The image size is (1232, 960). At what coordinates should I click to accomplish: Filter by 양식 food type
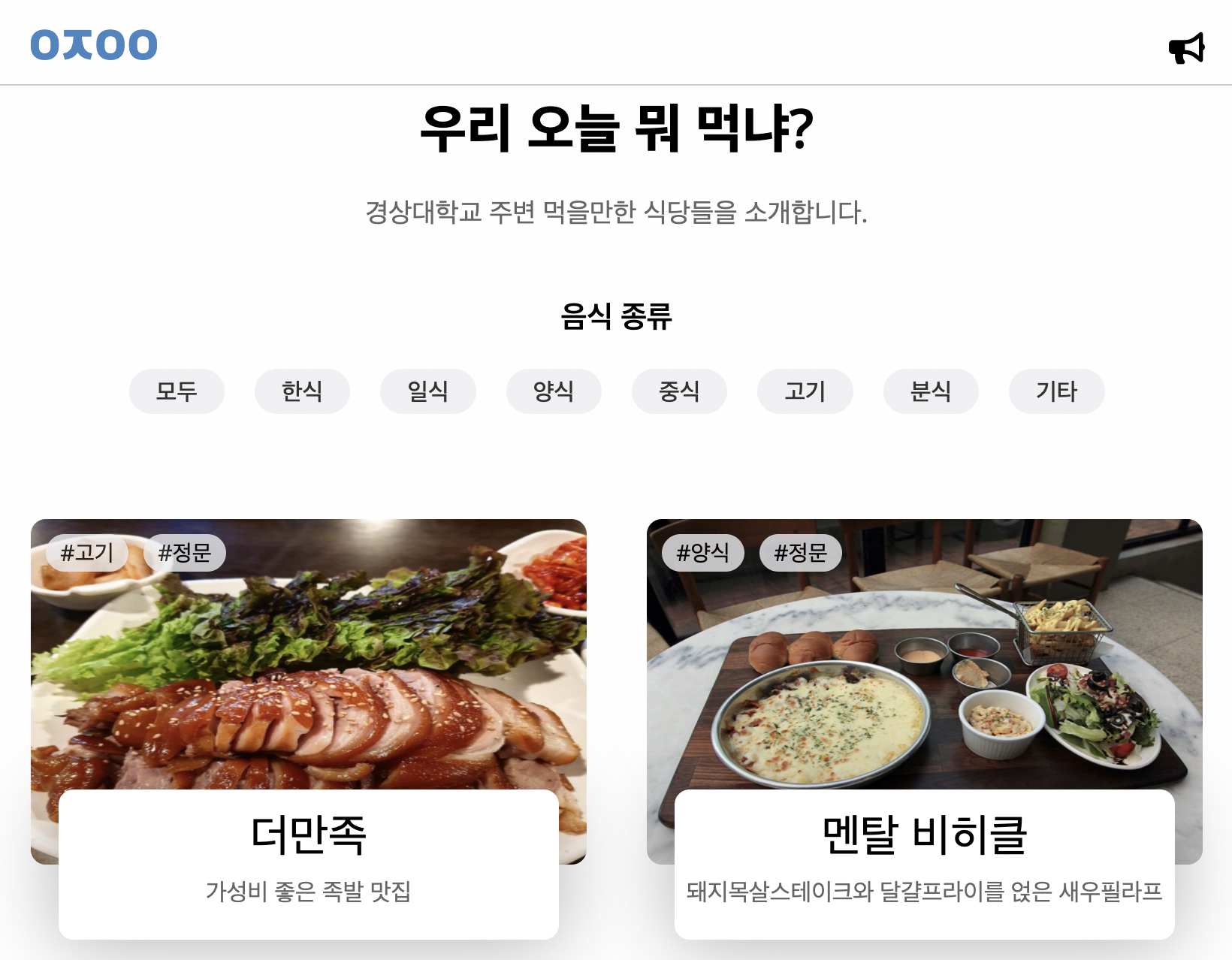[554, 391]
